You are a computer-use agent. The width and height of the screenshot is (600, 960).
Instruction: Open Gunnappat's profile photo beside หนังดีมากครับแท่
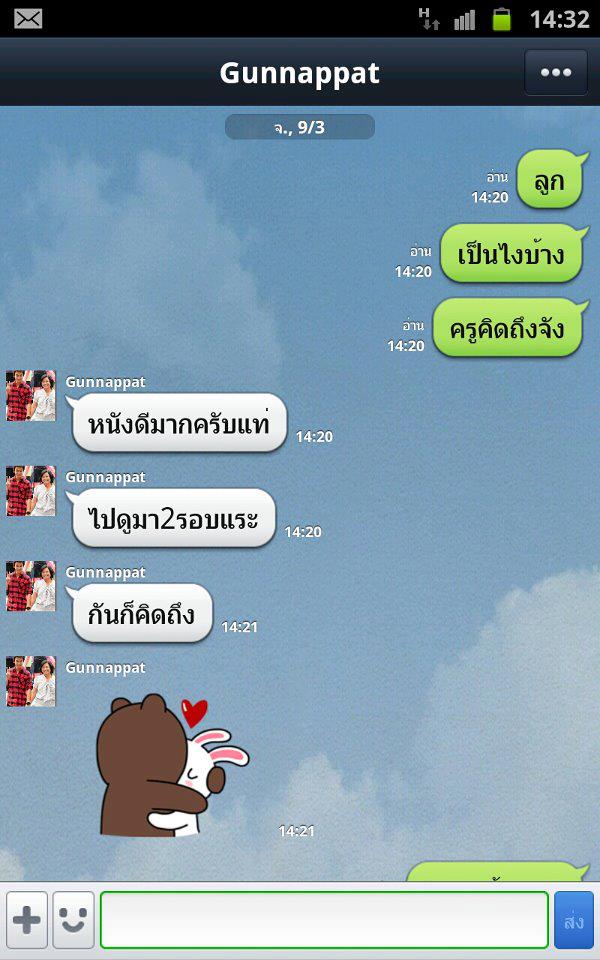31,396
